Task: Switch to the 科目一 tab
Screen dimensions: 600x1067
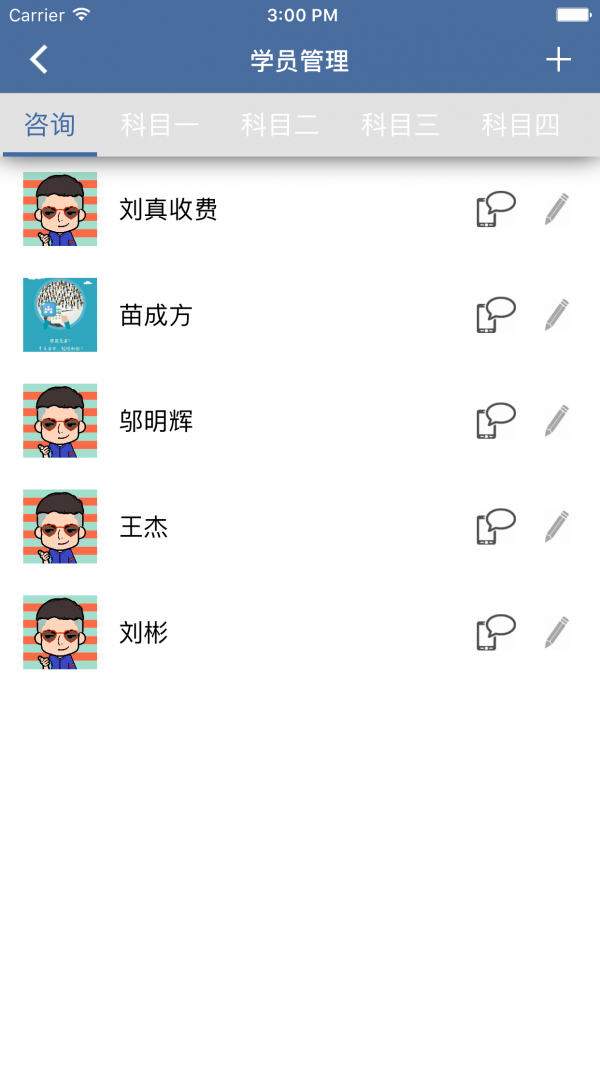Action: pyautogui.click(x=160, y=125)
